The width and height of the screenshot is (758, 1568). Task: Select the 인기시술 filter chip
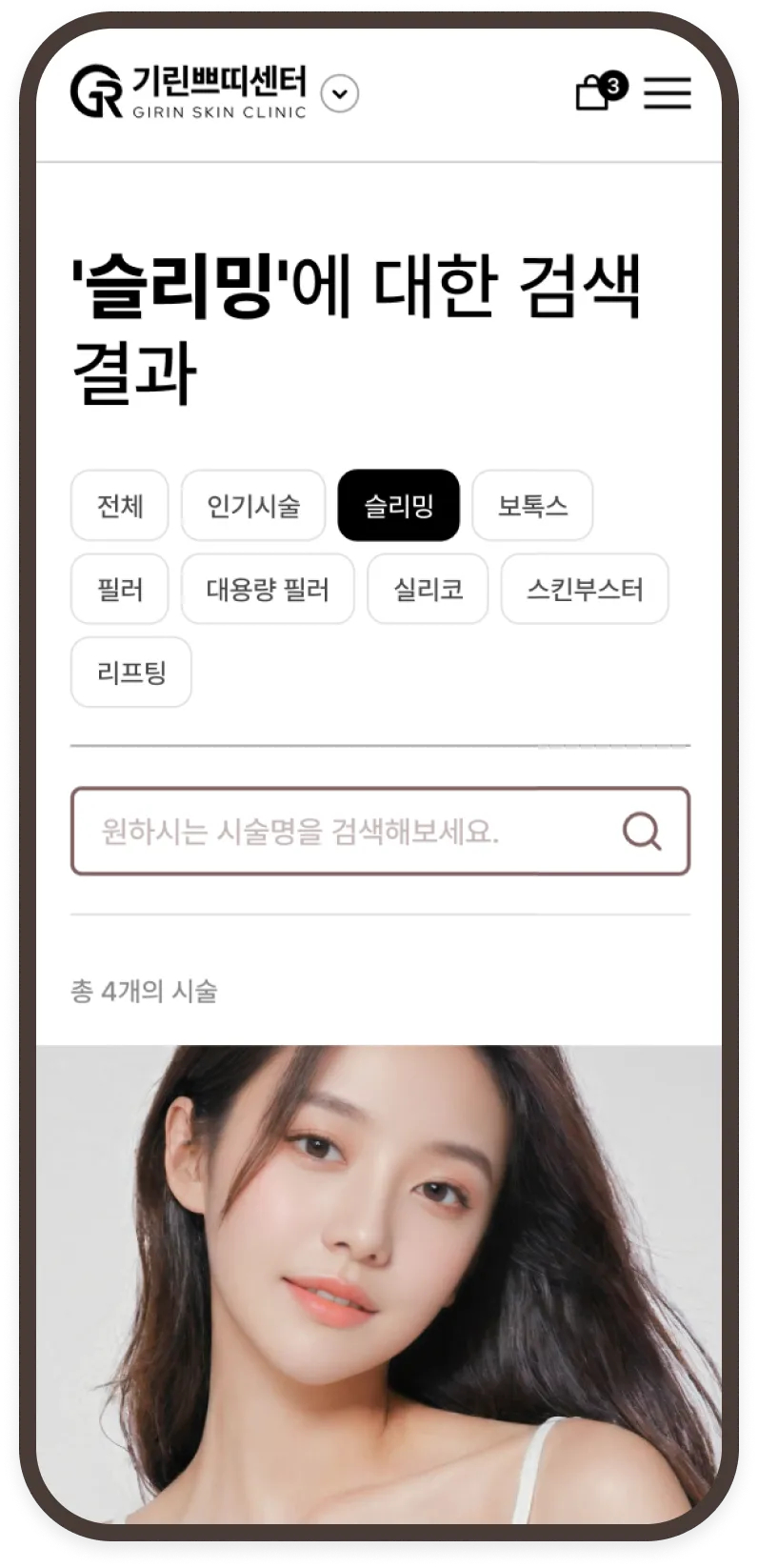[x=253, y=506]
